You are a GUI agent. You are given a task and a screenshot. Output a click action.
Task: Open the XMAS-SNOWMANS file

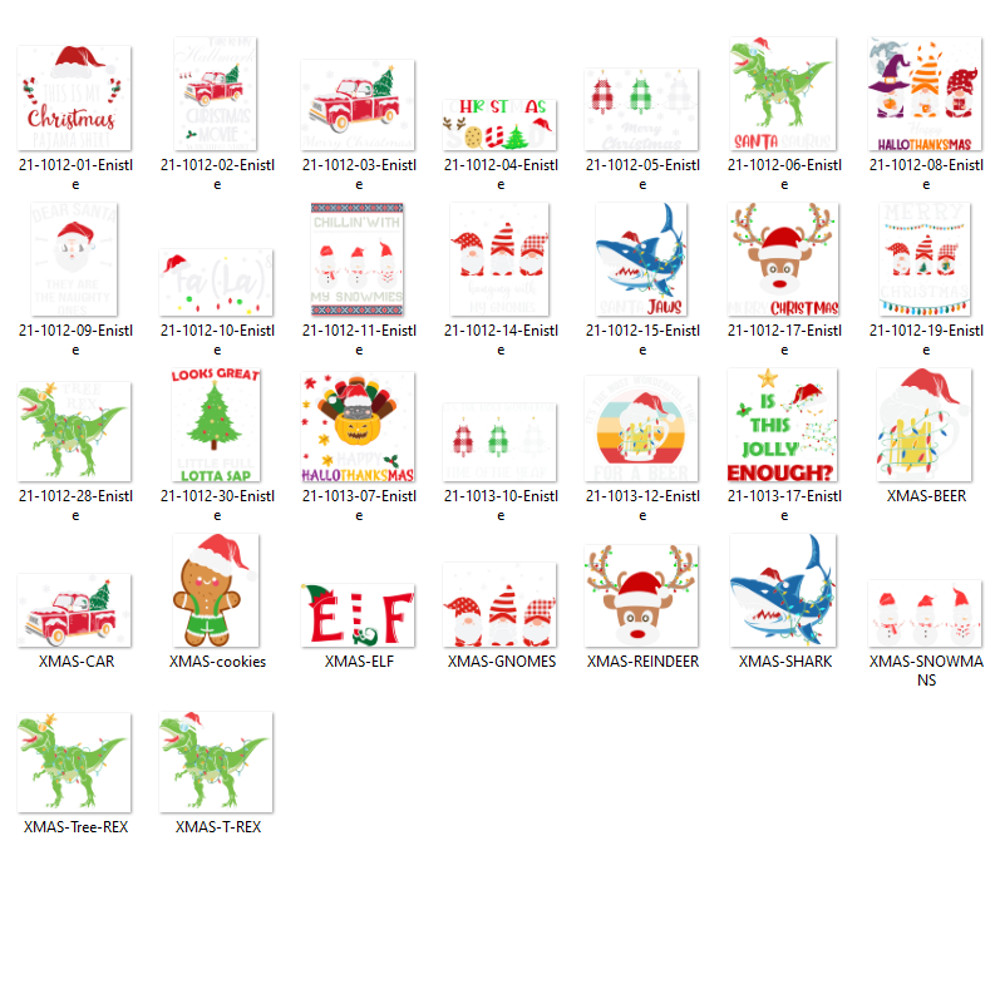(x=925, y=613)
